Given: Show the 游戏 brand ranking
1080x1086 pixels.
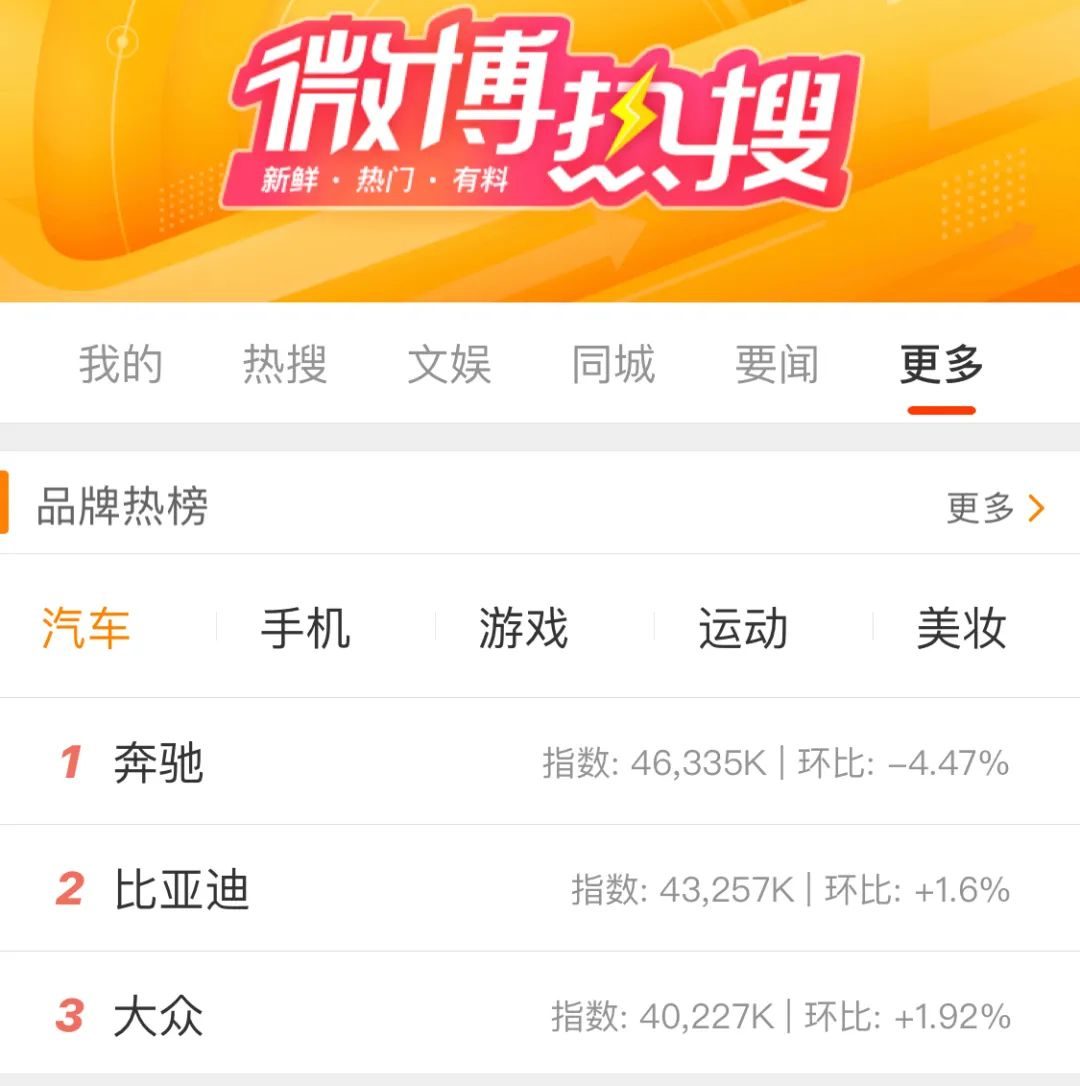Looking at the screenshot, I should (523, 628).
